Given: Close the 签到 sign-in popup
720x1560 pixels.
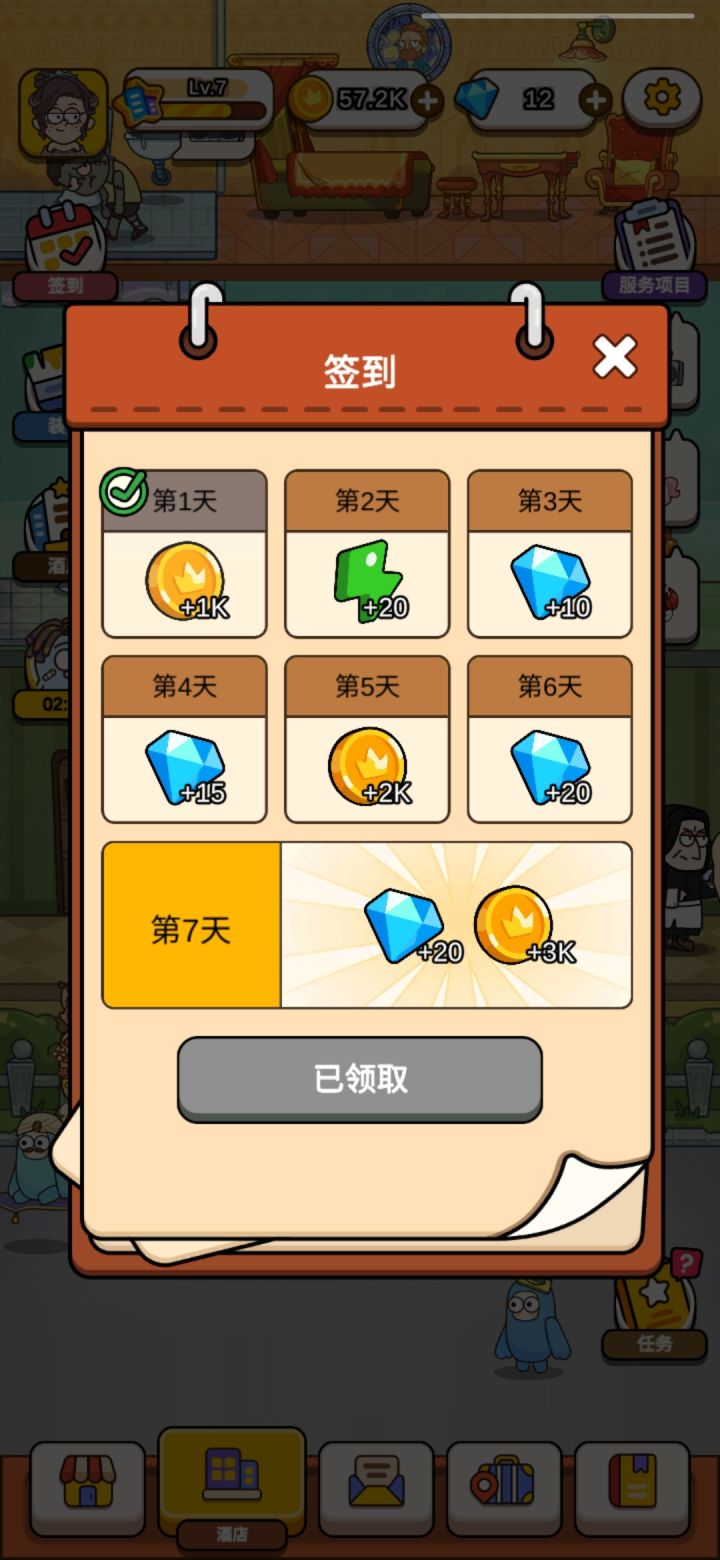Looking at the screenshot, I should (615, 358).
